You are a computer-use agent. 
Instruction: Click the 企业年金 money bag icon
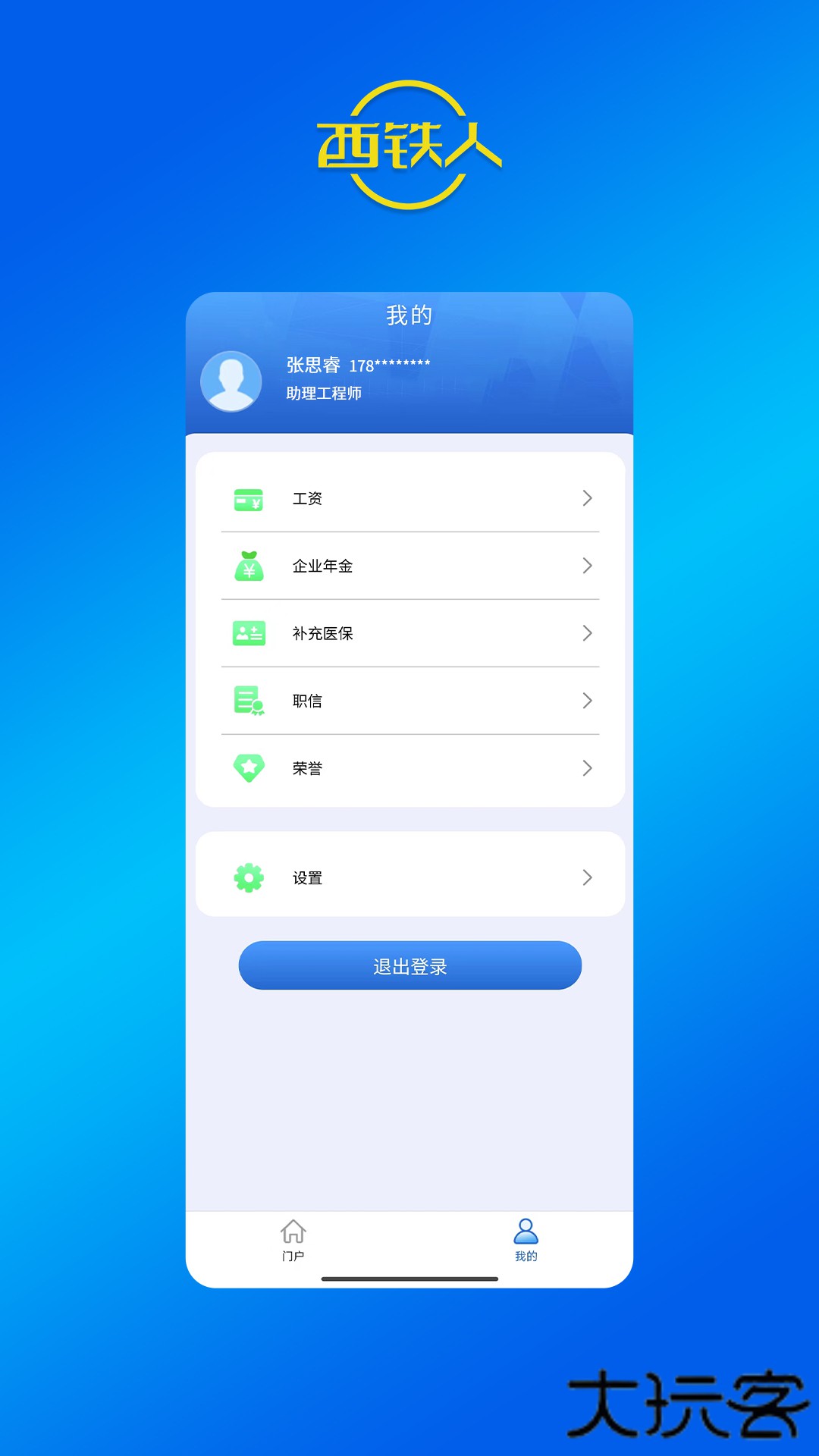pyautogui.click(x=249, y=566)
